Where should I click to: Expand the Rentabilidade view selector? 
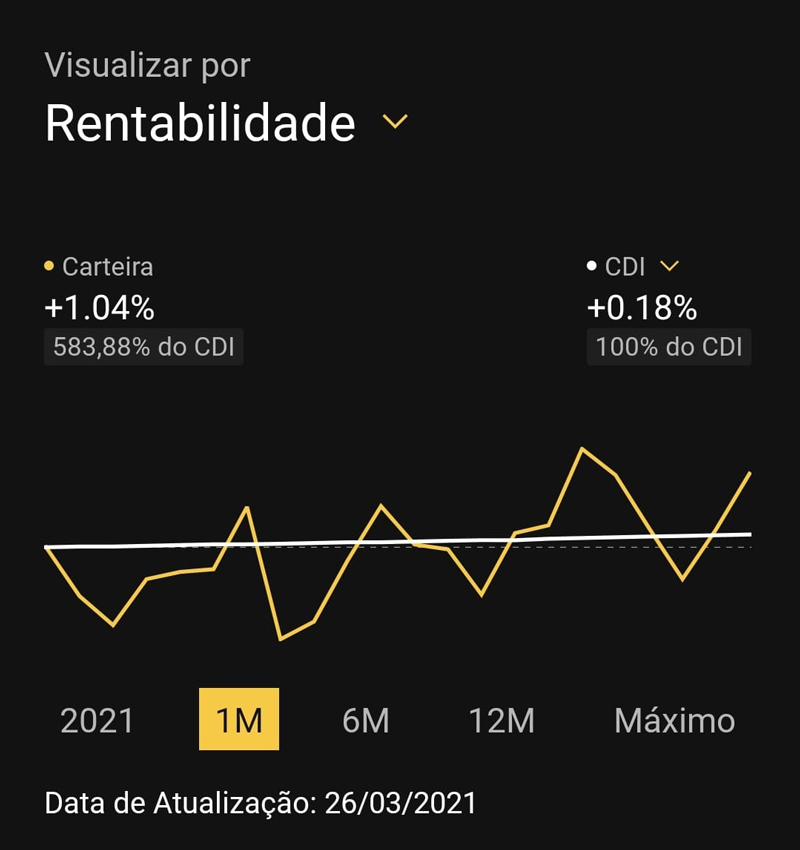pyautogui.click(x=395, y=122)
